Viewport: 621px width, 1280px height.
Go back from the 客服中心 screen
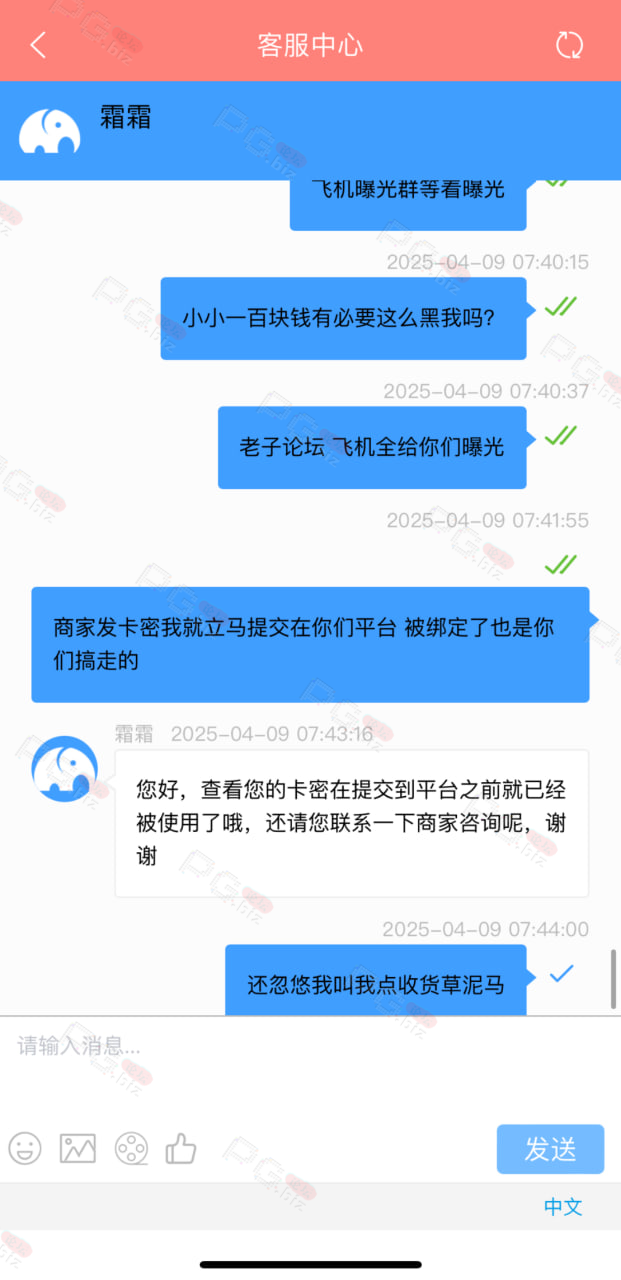click(38, 45)
